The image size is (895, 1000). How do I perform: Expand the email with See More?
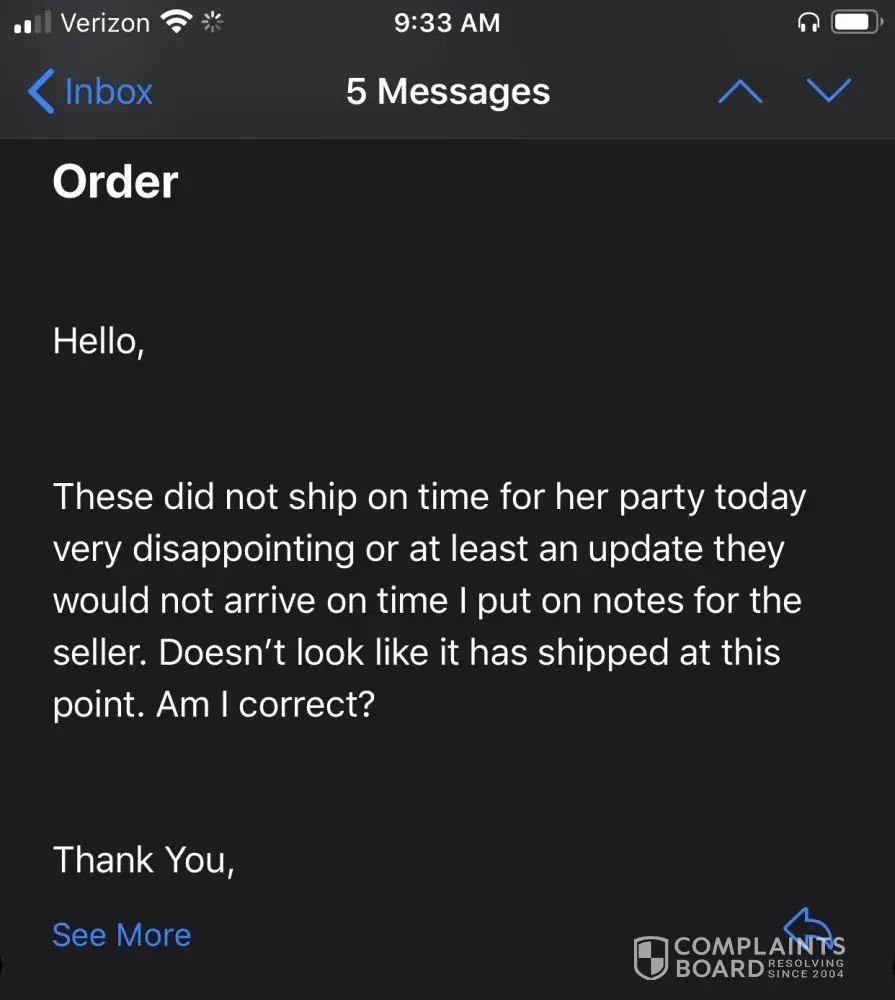[x=121, y=935]
